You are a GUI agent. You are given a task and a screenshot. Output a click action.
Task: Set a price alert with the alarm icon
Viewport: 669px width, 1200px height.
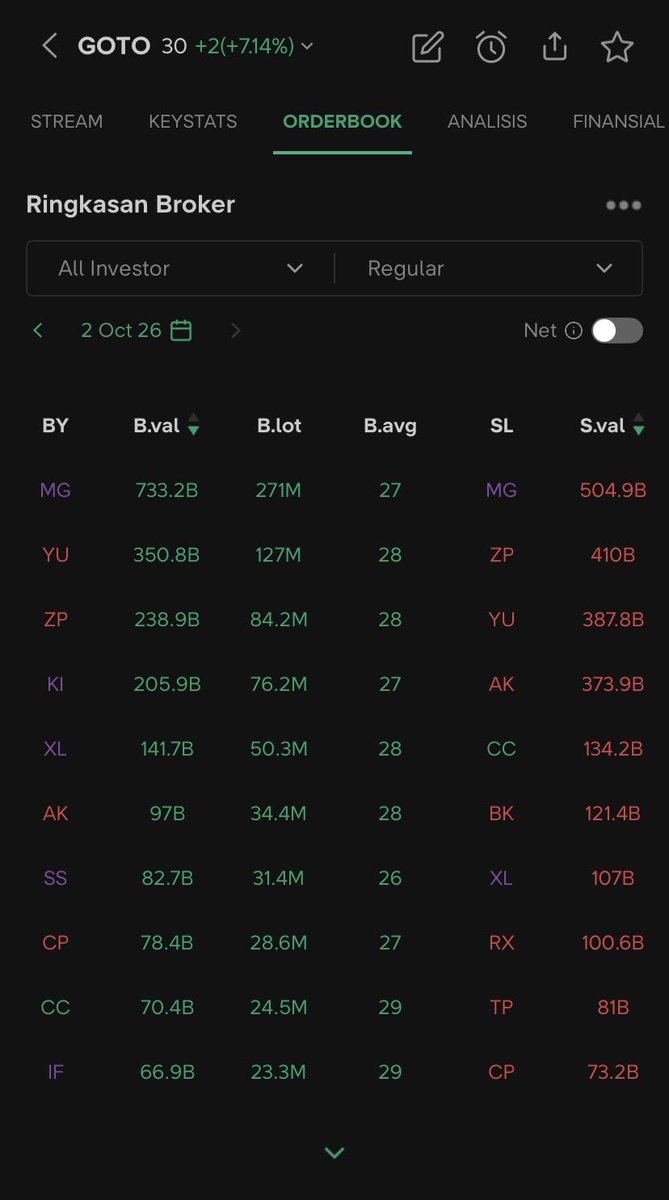point(491,47)
